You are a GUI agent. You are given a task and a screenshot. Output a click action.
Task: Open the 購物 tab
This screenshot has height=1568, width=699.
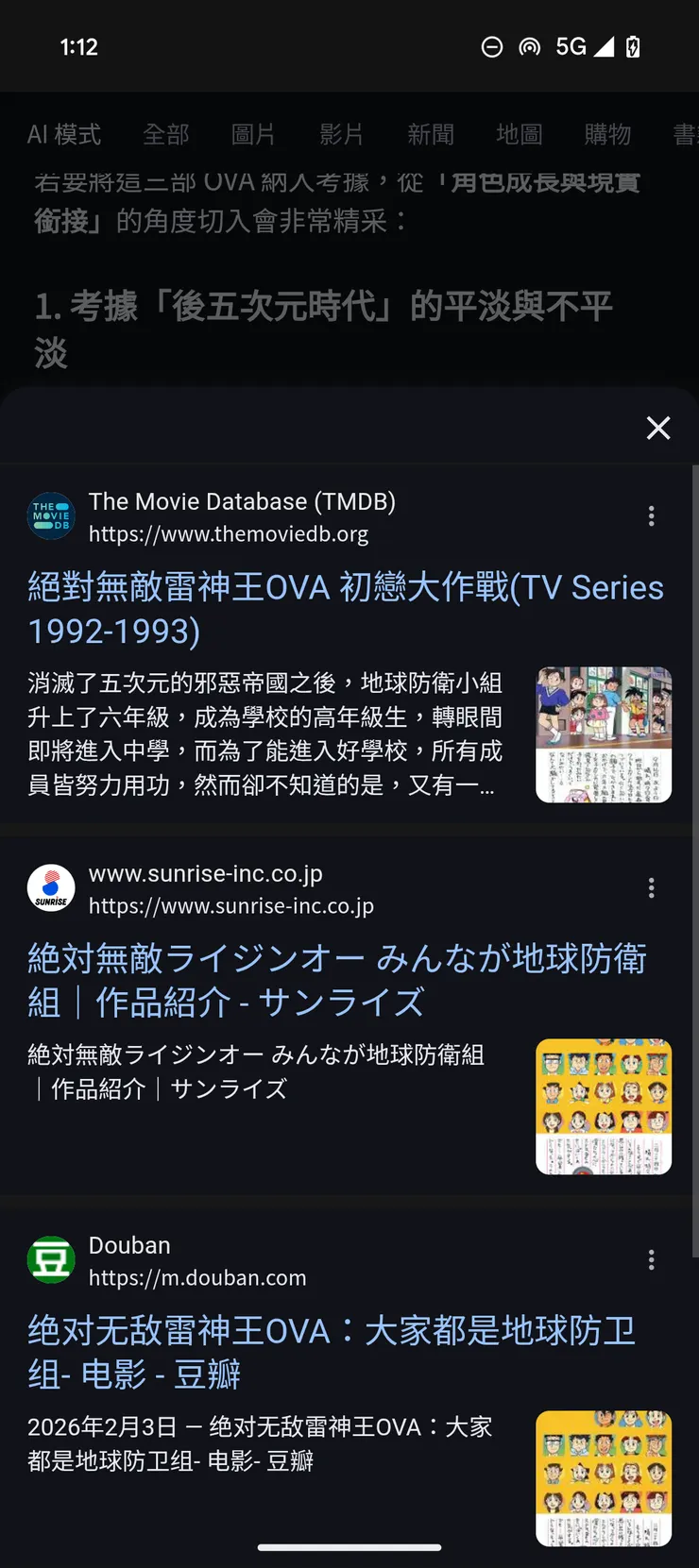(x=606, y=134)
